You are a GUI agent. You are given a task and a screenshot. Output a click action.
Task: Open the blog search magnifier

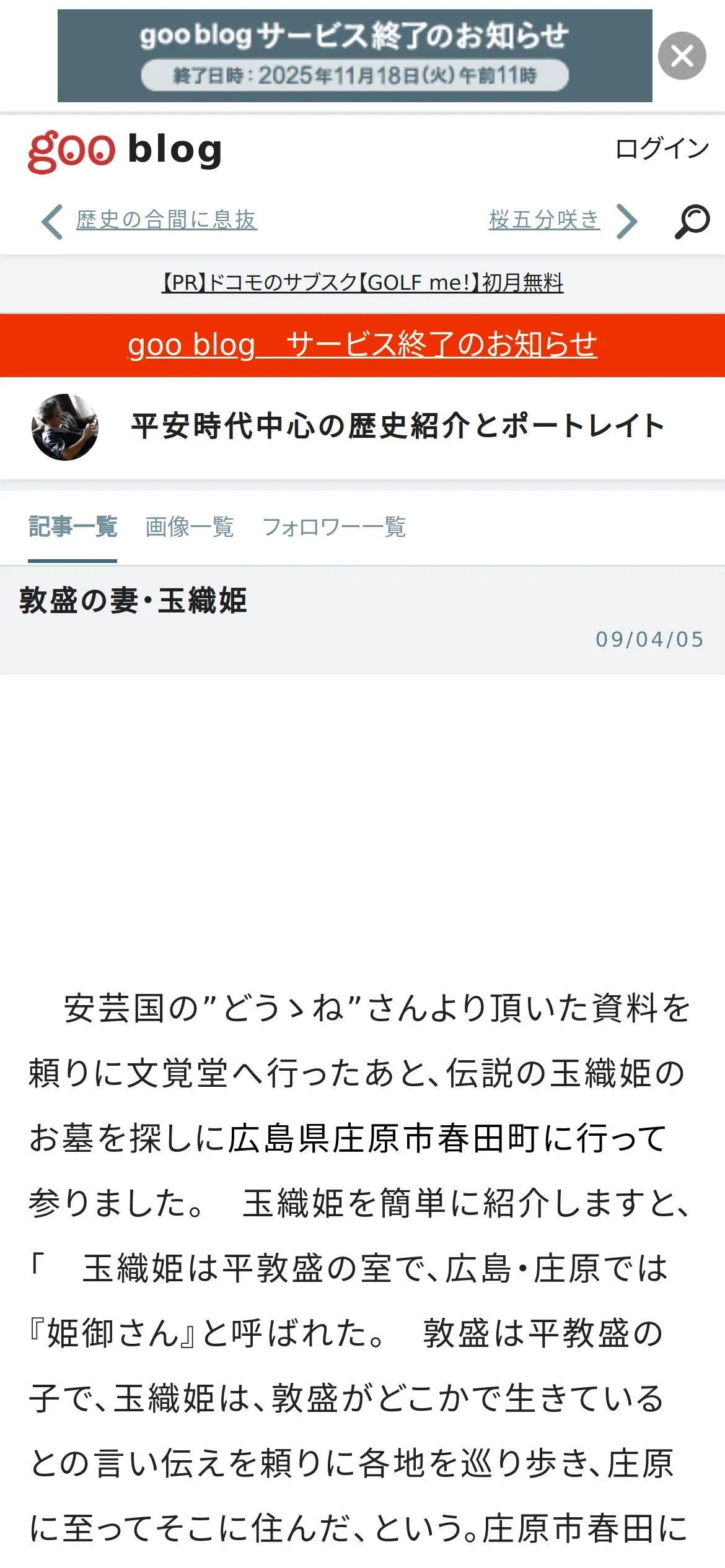(692, 221)
